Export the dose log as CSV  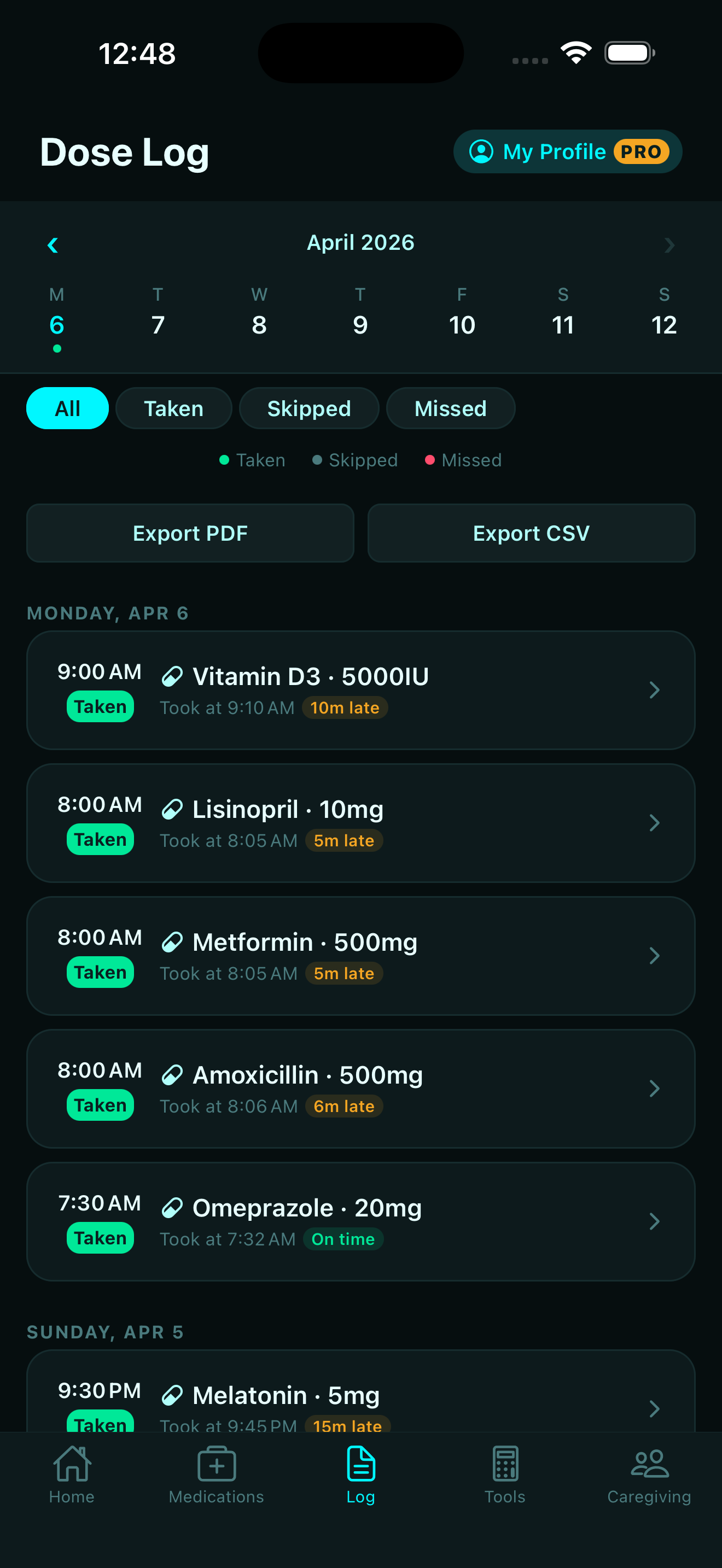click(x=530, y=533)
